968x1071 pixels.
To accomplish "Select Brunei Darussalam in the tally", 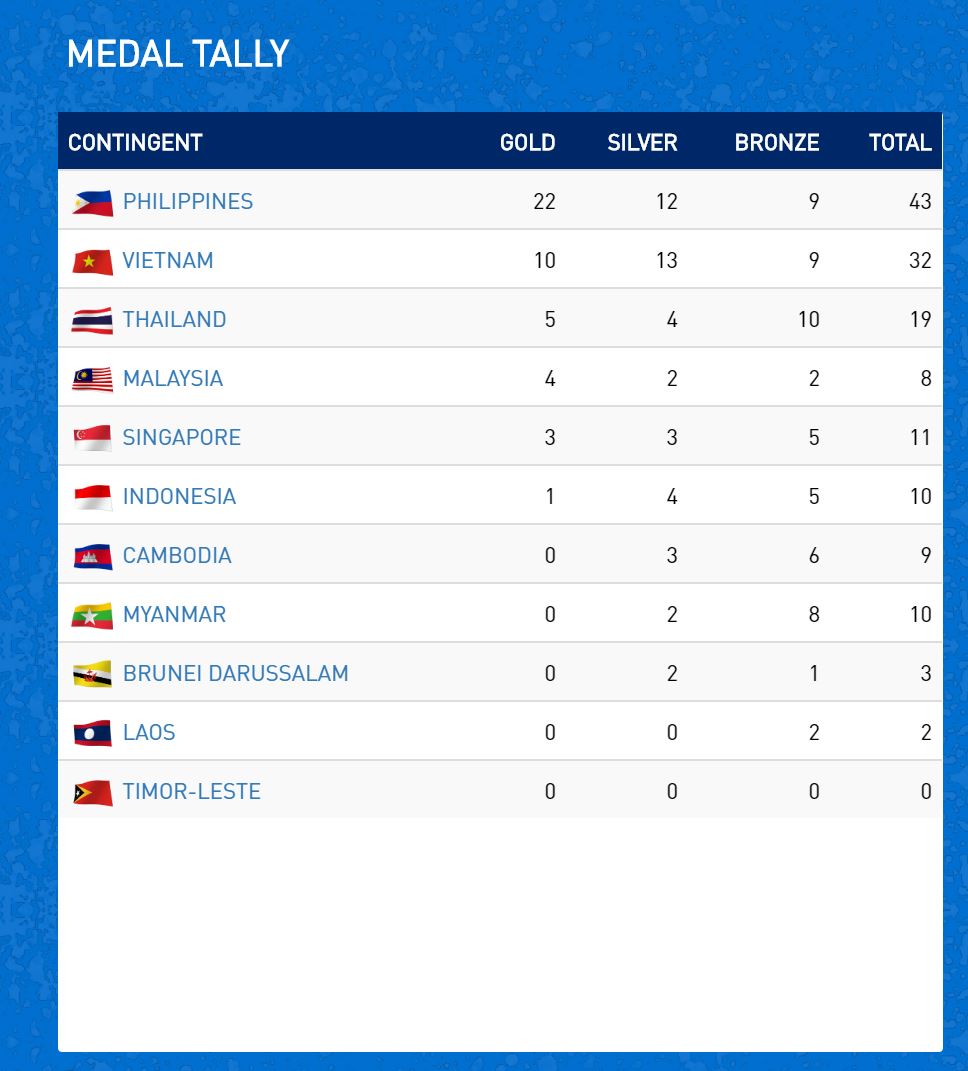I will pyautogui.click(x=235, y=673).
